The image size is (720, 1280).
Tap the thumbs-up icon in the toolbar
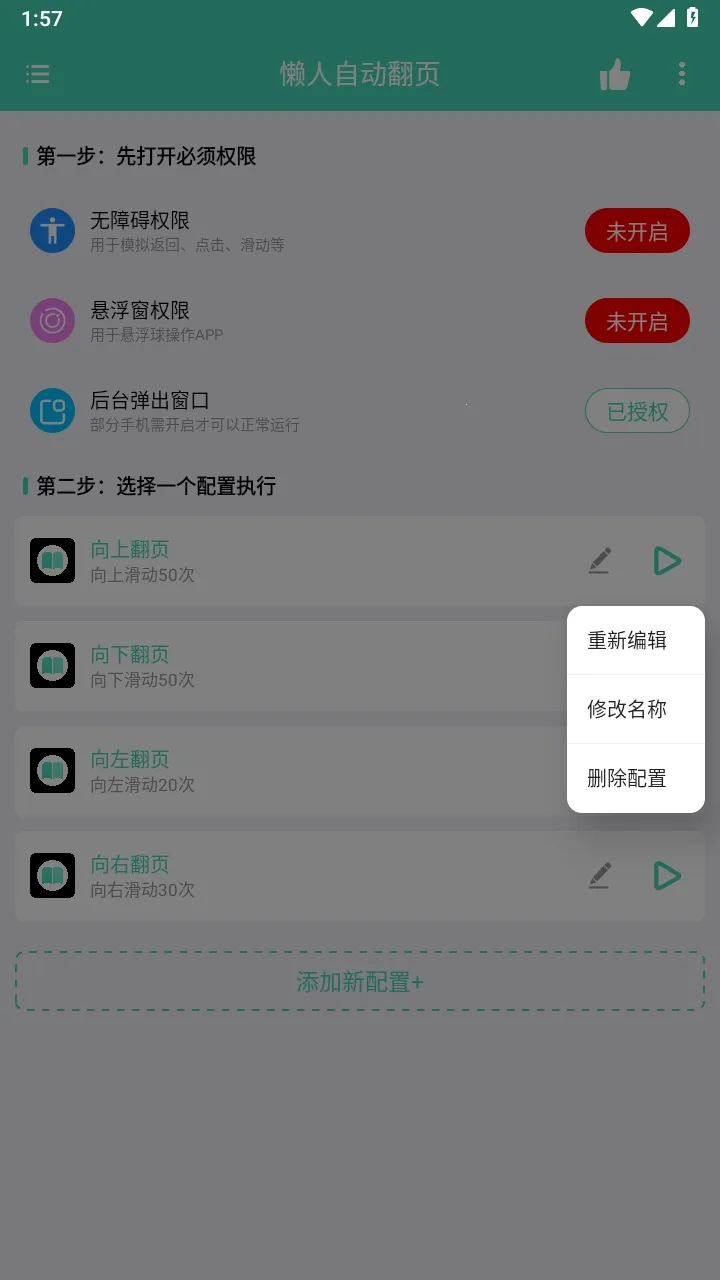[x=615, y=74]
